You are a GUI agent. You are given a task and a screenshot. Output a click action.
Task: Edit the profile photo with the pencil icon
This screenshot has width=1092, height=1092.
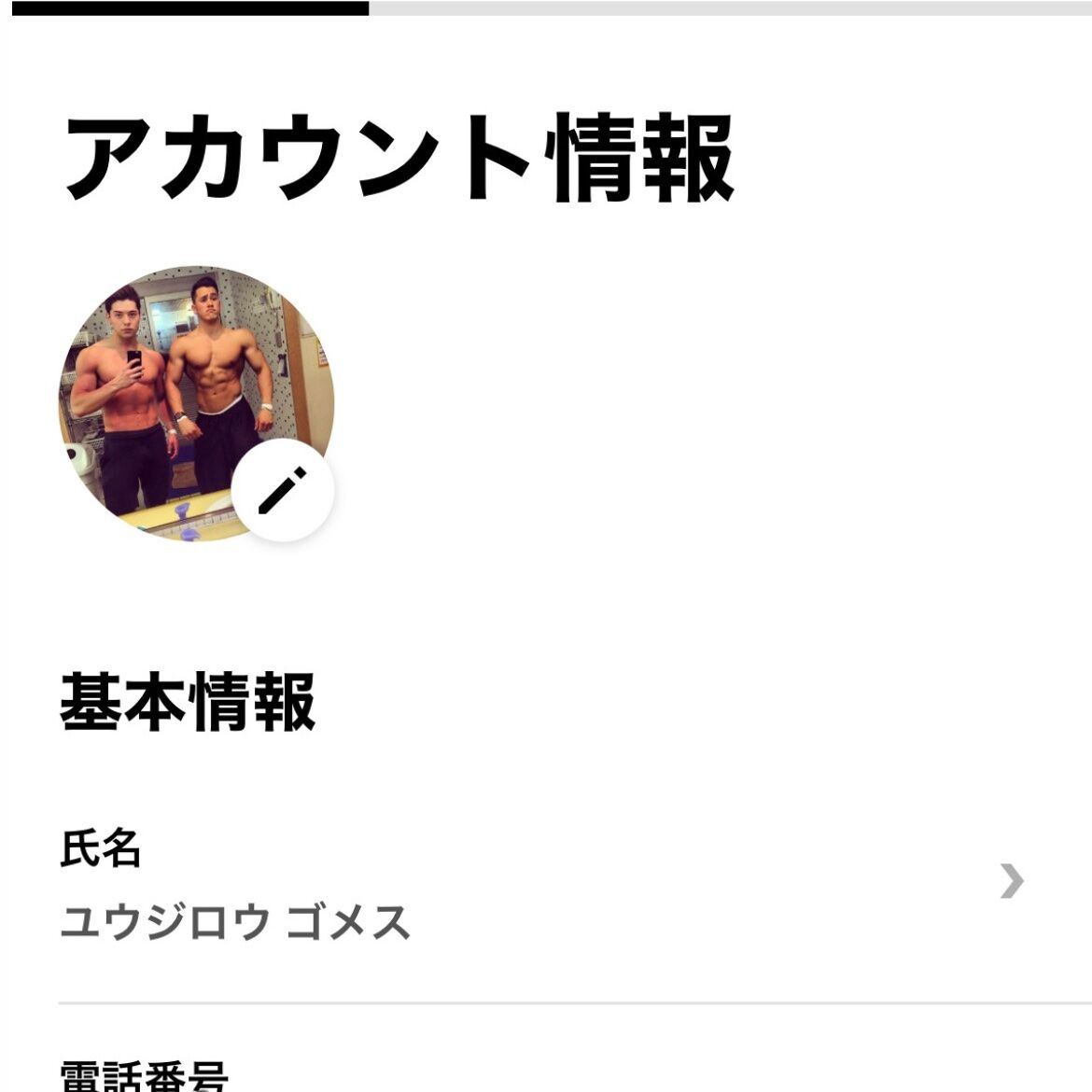pyautogui.click(x=283, y=490)
